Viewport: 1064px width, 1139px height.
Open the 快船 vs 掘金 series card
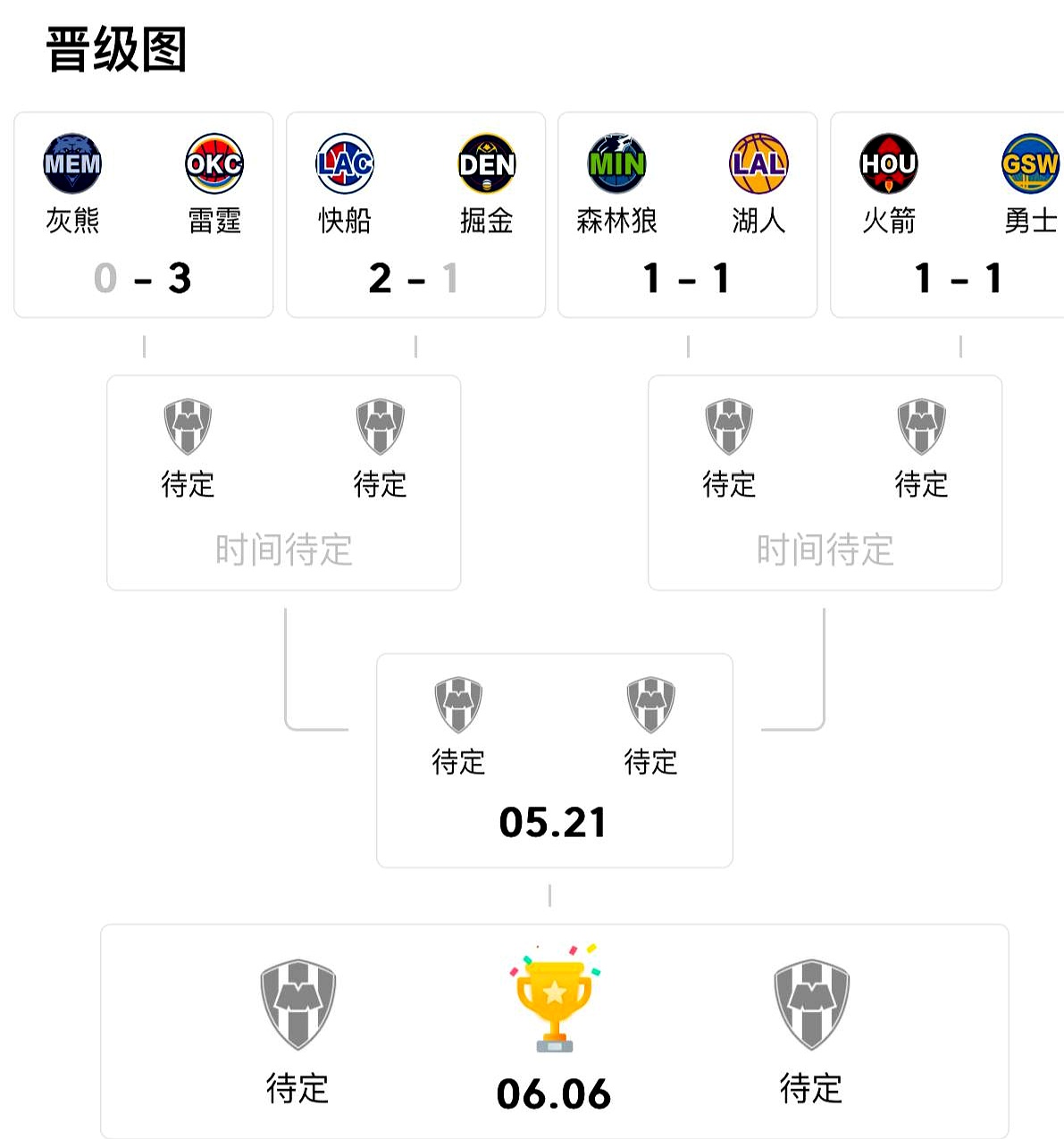coord(415,214)
